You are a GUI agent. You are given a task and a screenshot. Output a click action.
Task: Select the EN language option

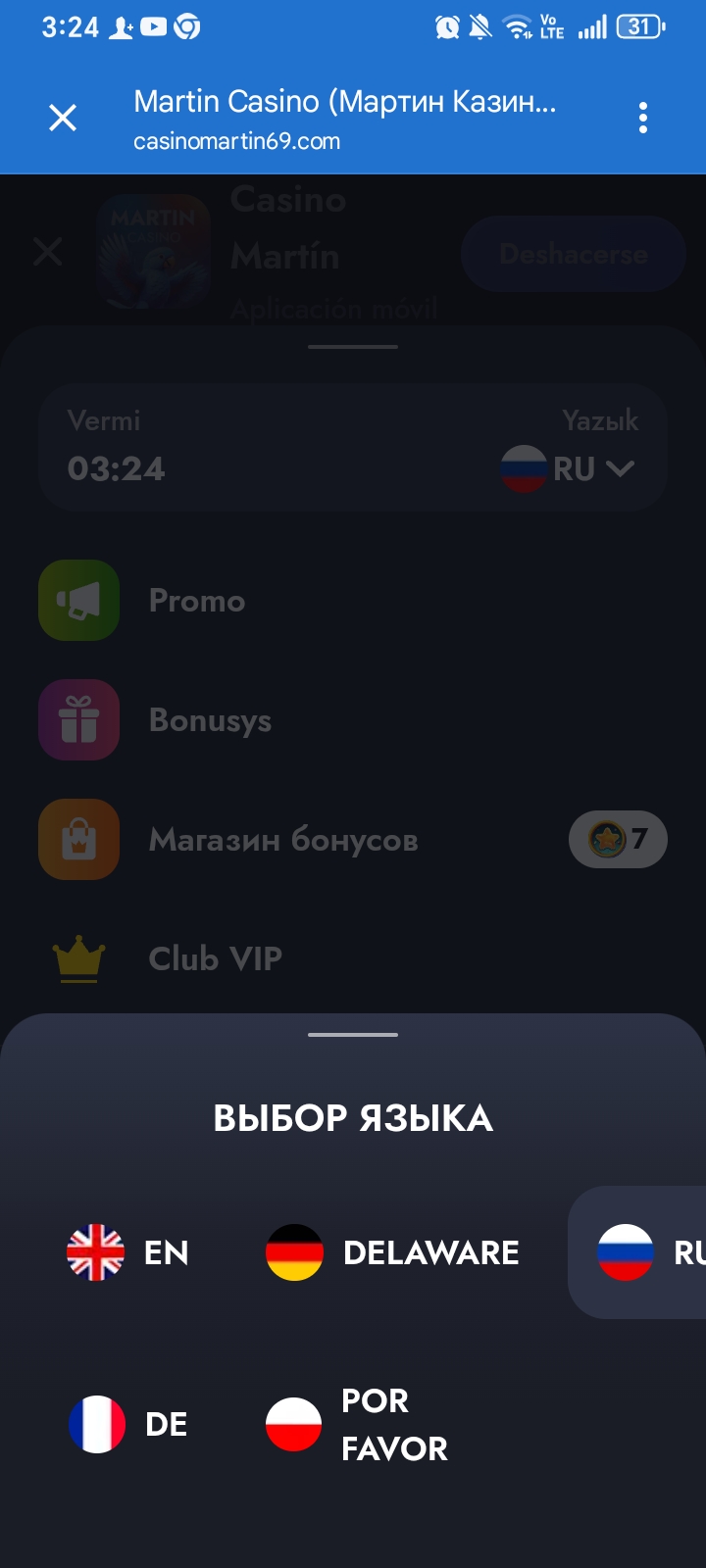click(127, 1252)
